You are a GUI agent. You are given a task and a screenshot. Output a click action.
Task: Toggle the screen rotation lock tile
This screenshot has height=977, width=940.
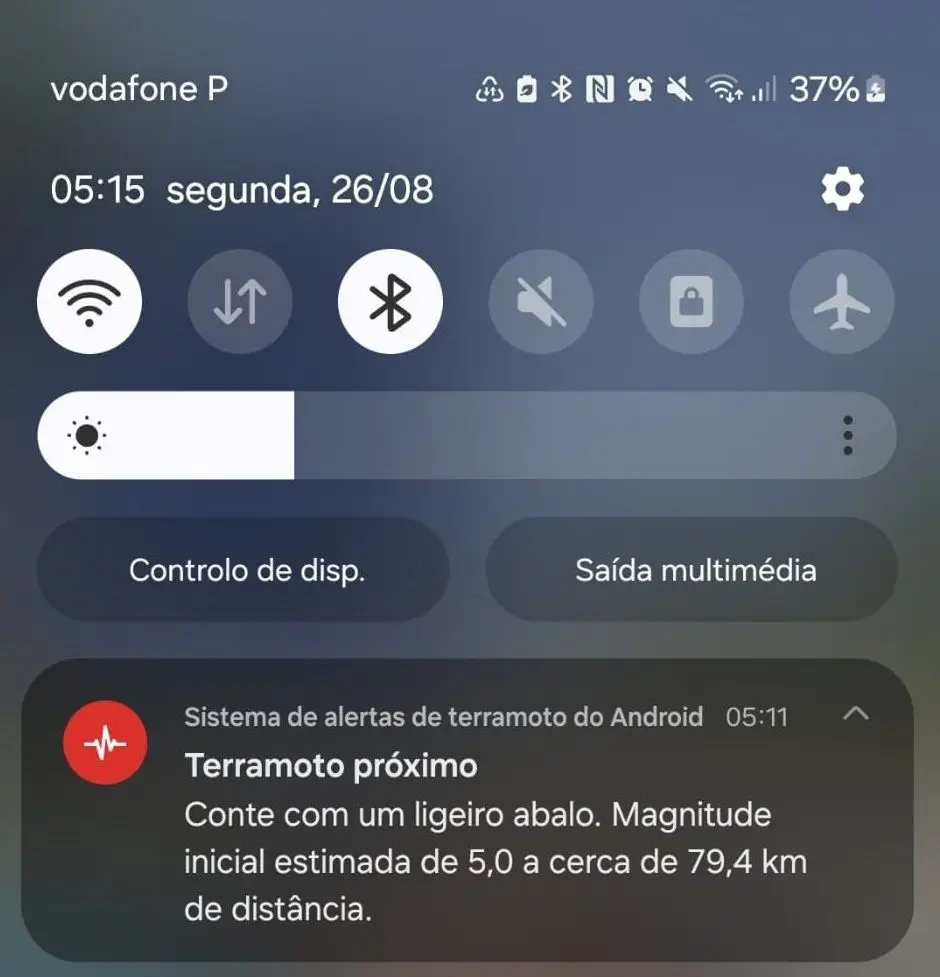691,302
